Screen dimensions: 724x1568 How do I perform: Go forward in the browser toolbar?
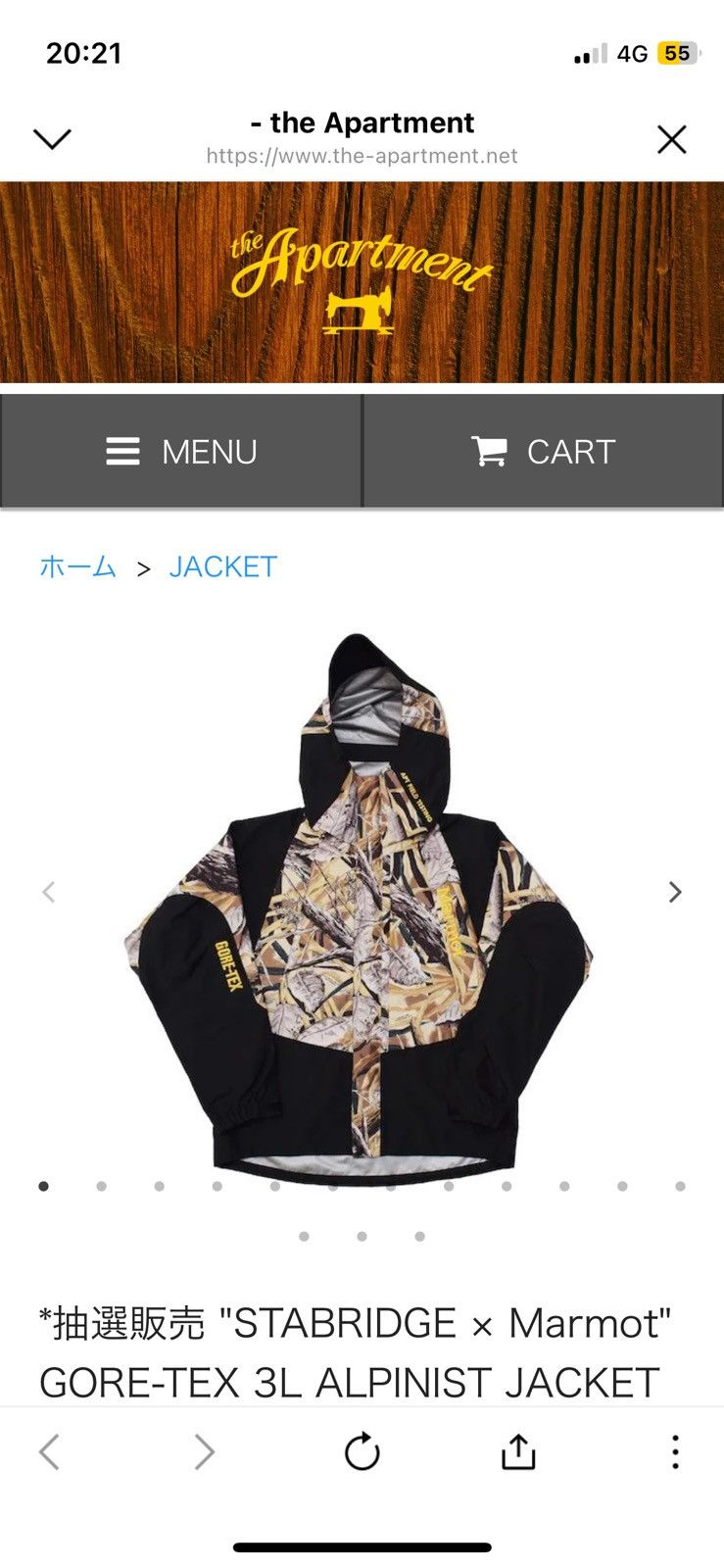pos(204,1451)
